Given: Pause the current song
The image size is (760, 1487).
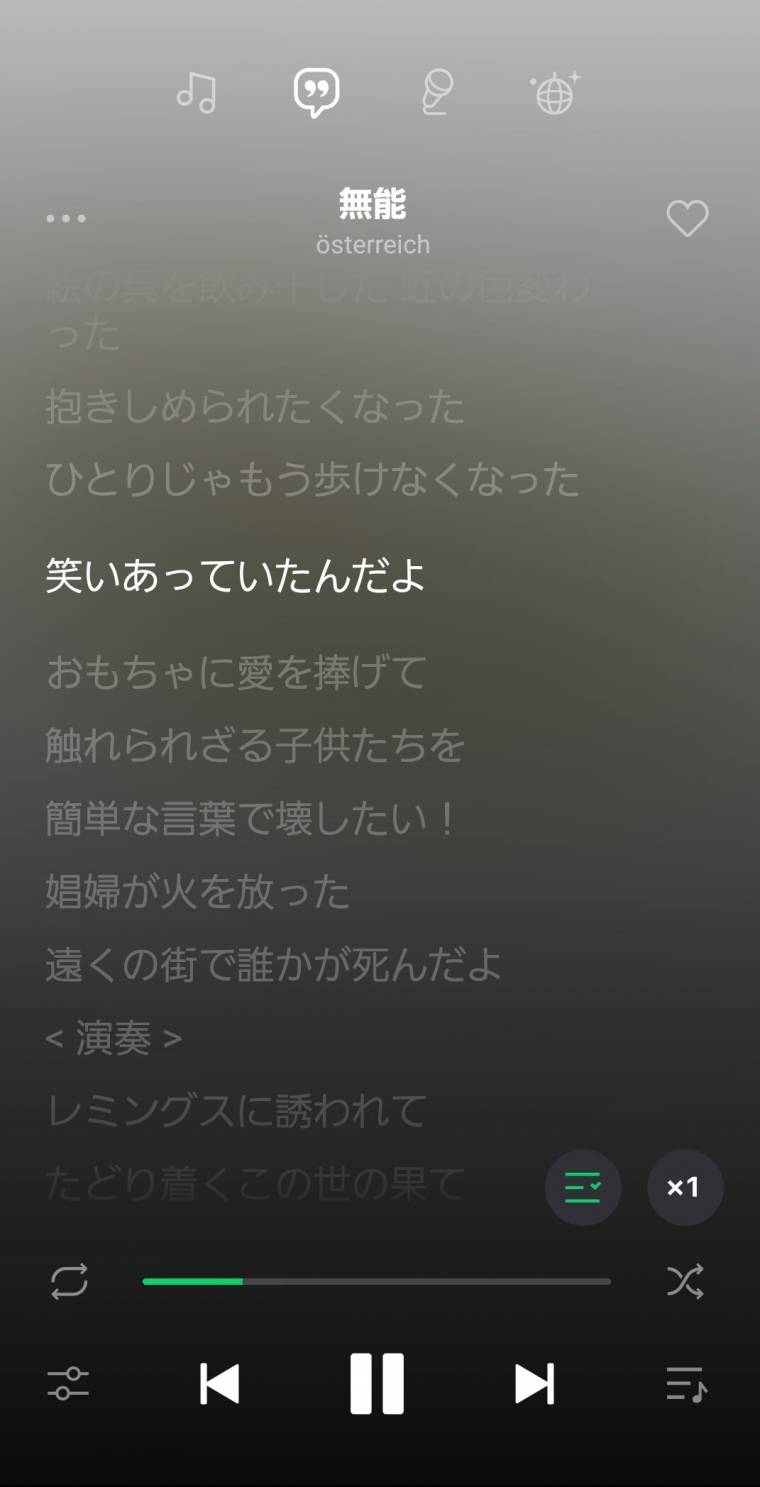Looking at the screenshot, I should 376,1384.
